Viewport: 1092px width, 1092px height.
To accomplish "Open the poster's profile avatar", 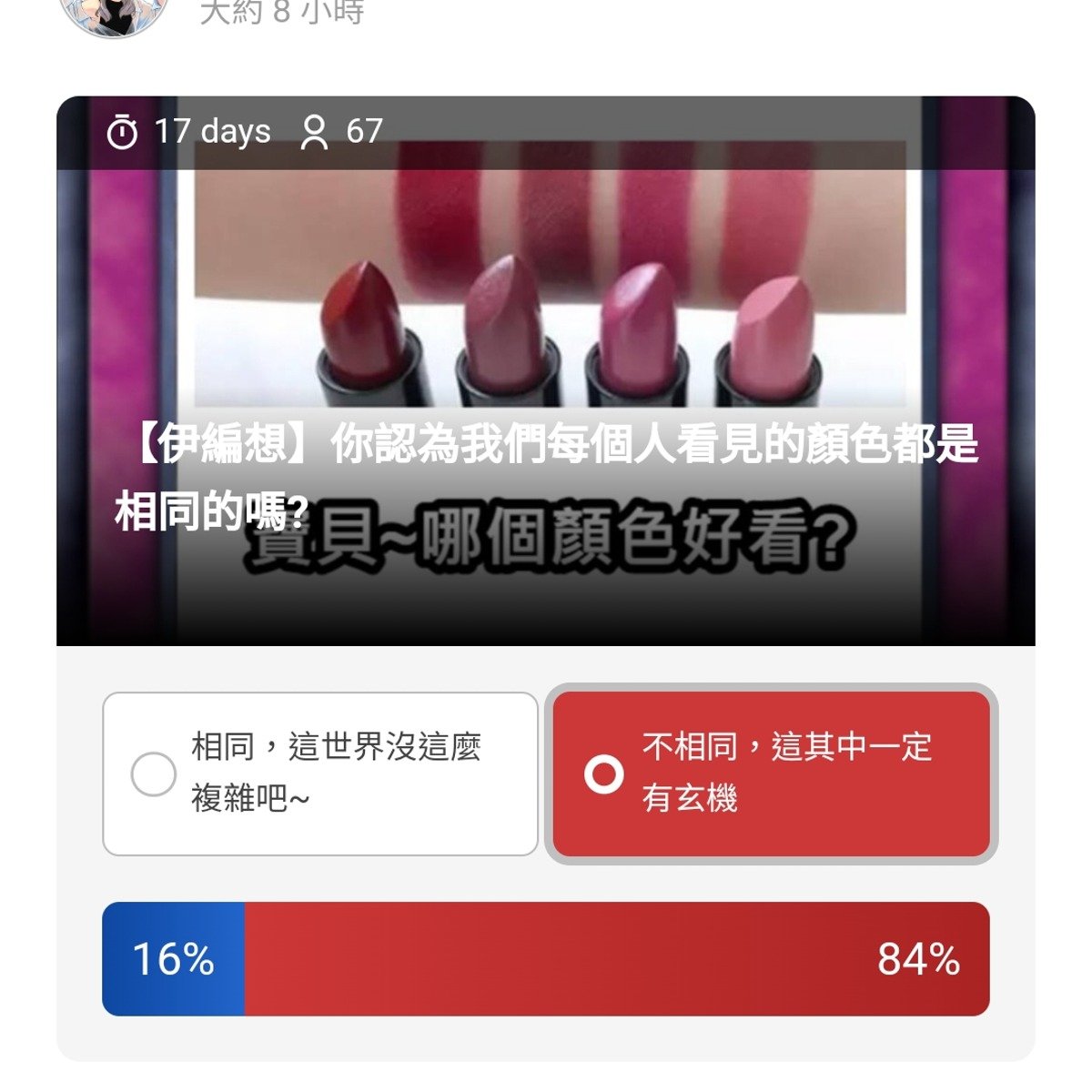I will [114, 14].
